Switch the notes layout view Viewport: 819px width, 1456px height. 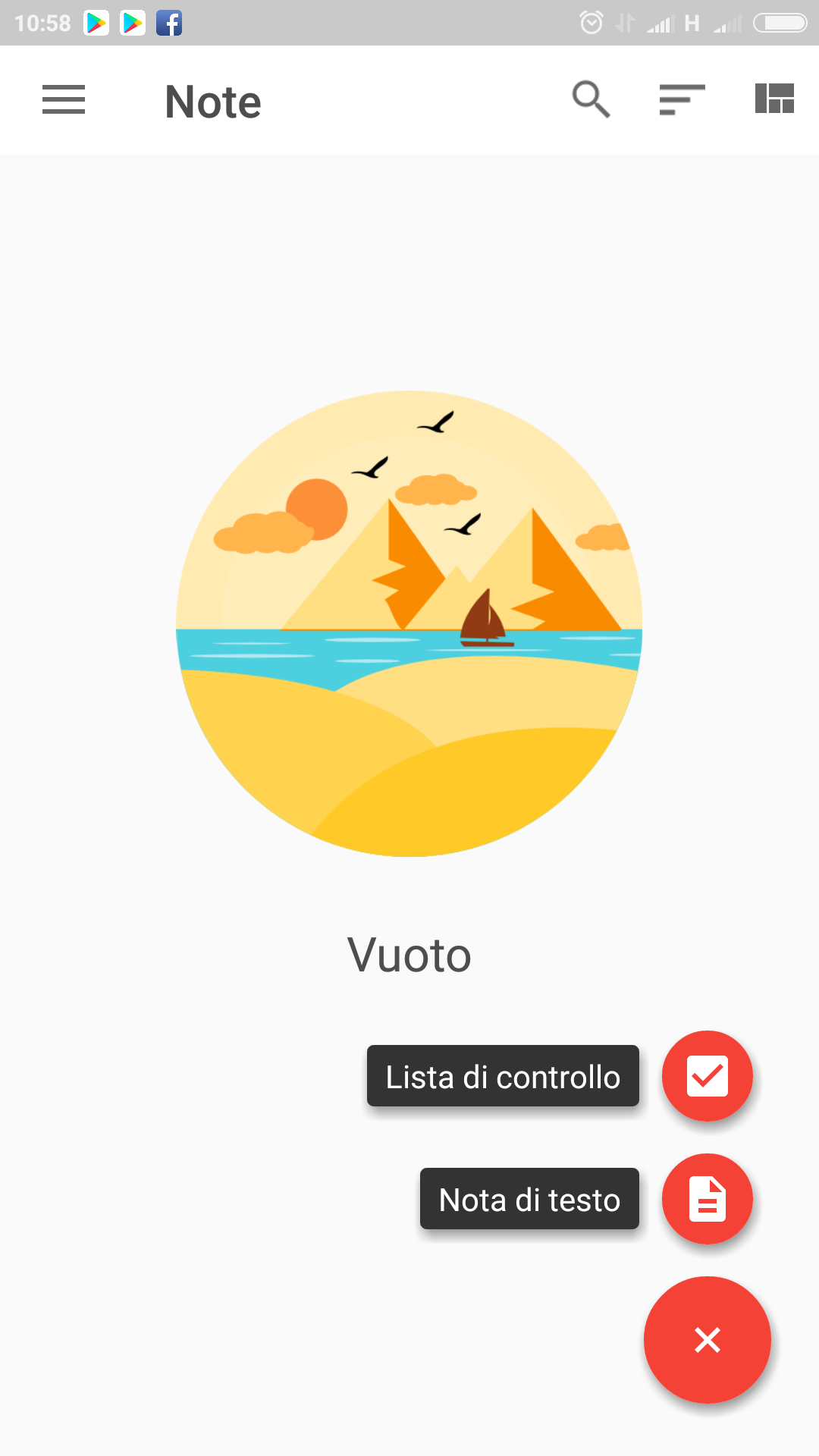click(774, 99)
